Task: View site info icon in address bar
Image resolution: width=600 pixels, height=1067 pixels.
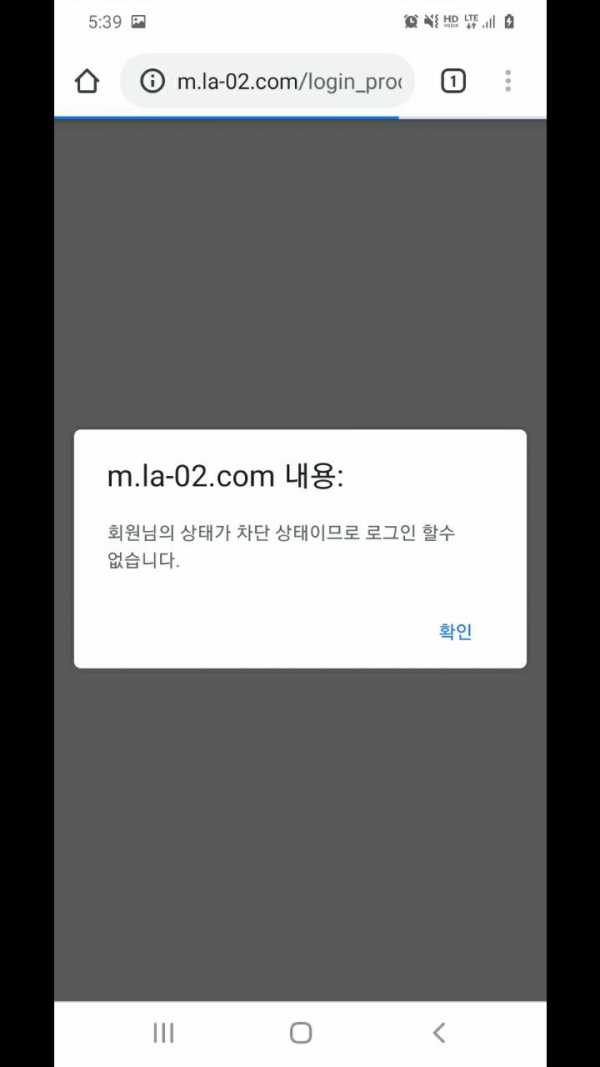Action: pos(151,81)
